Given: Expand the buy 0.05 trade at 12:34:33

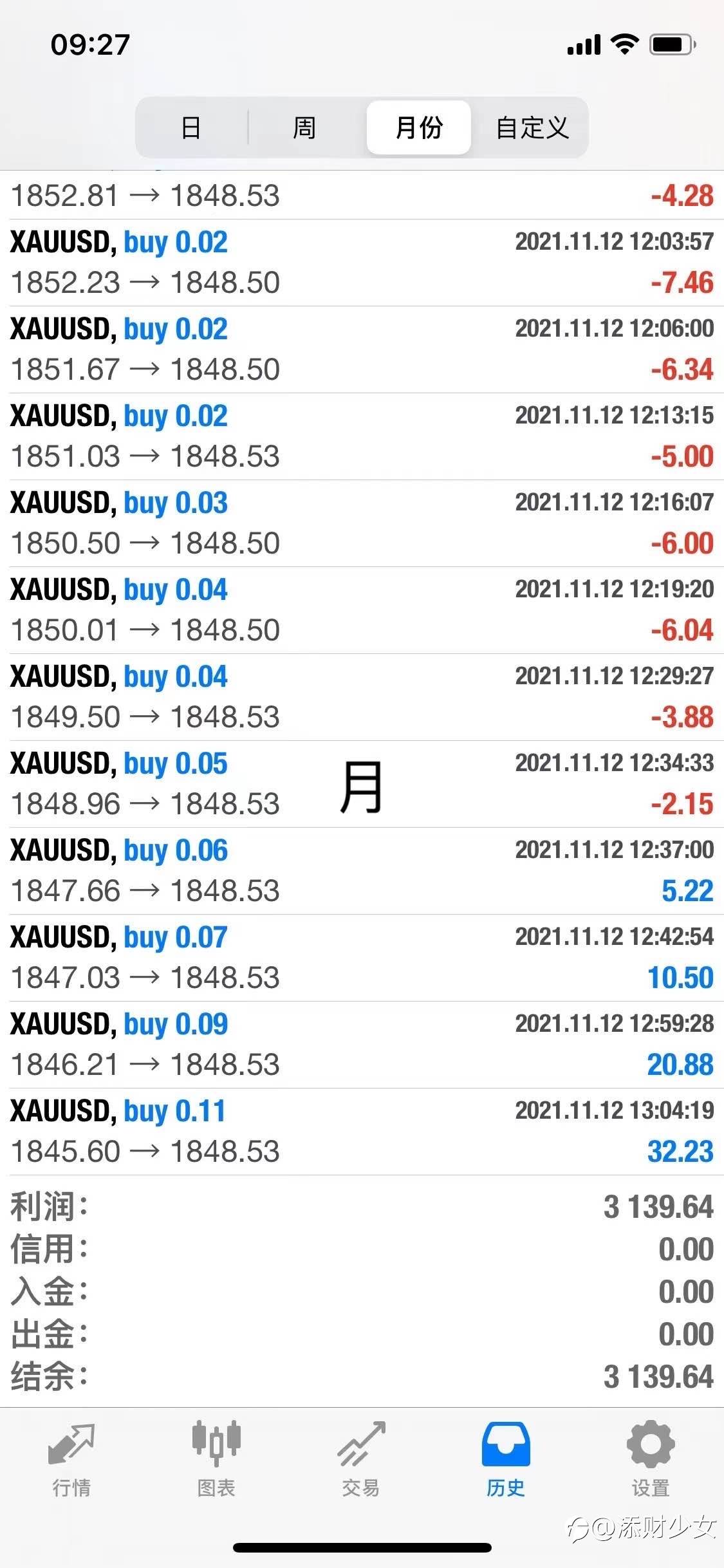Looking at the screenshot, I should coord(362,784).
